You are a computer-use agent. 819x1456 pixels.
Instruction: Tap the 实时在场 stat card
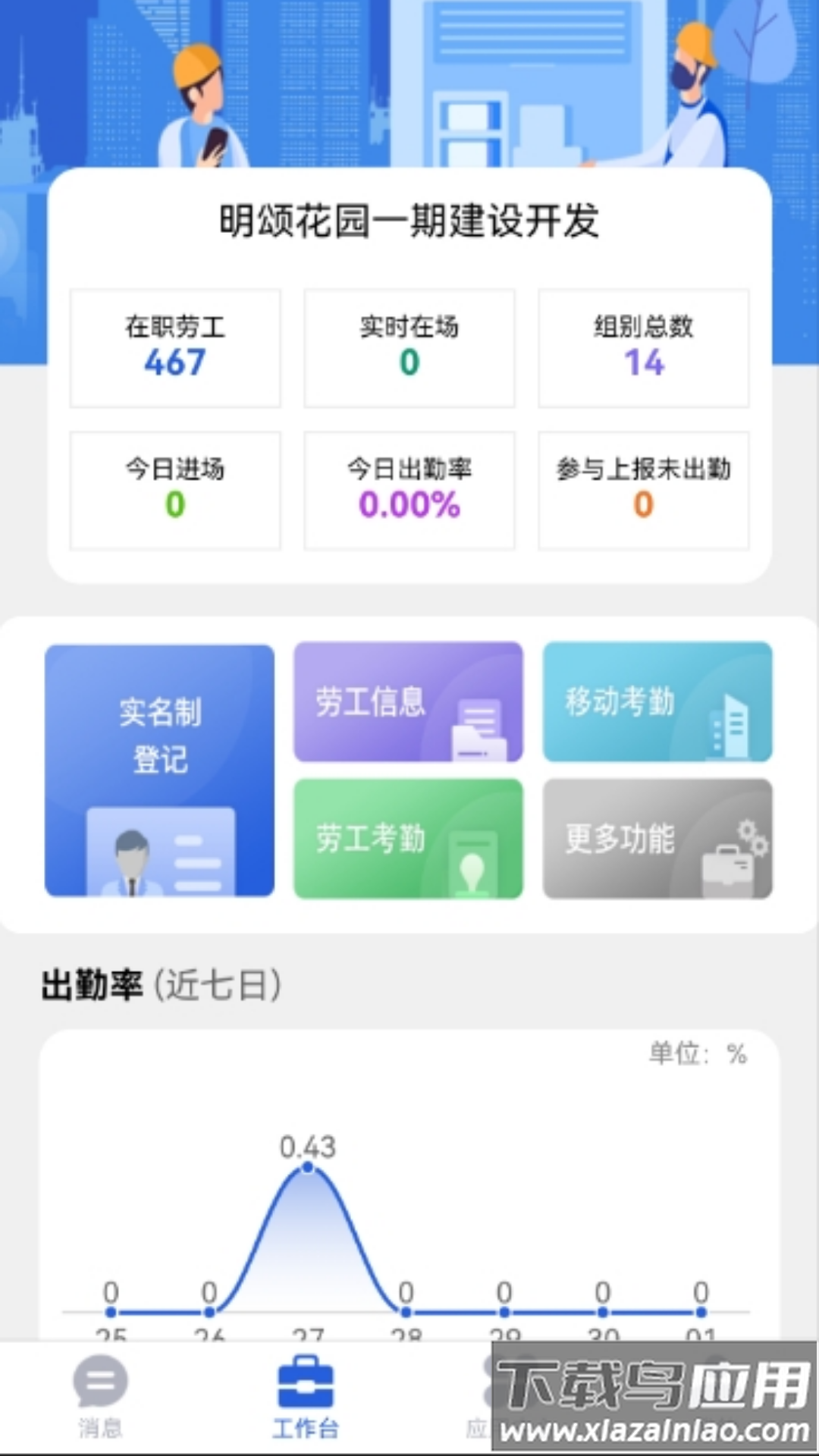coord(409,348)
